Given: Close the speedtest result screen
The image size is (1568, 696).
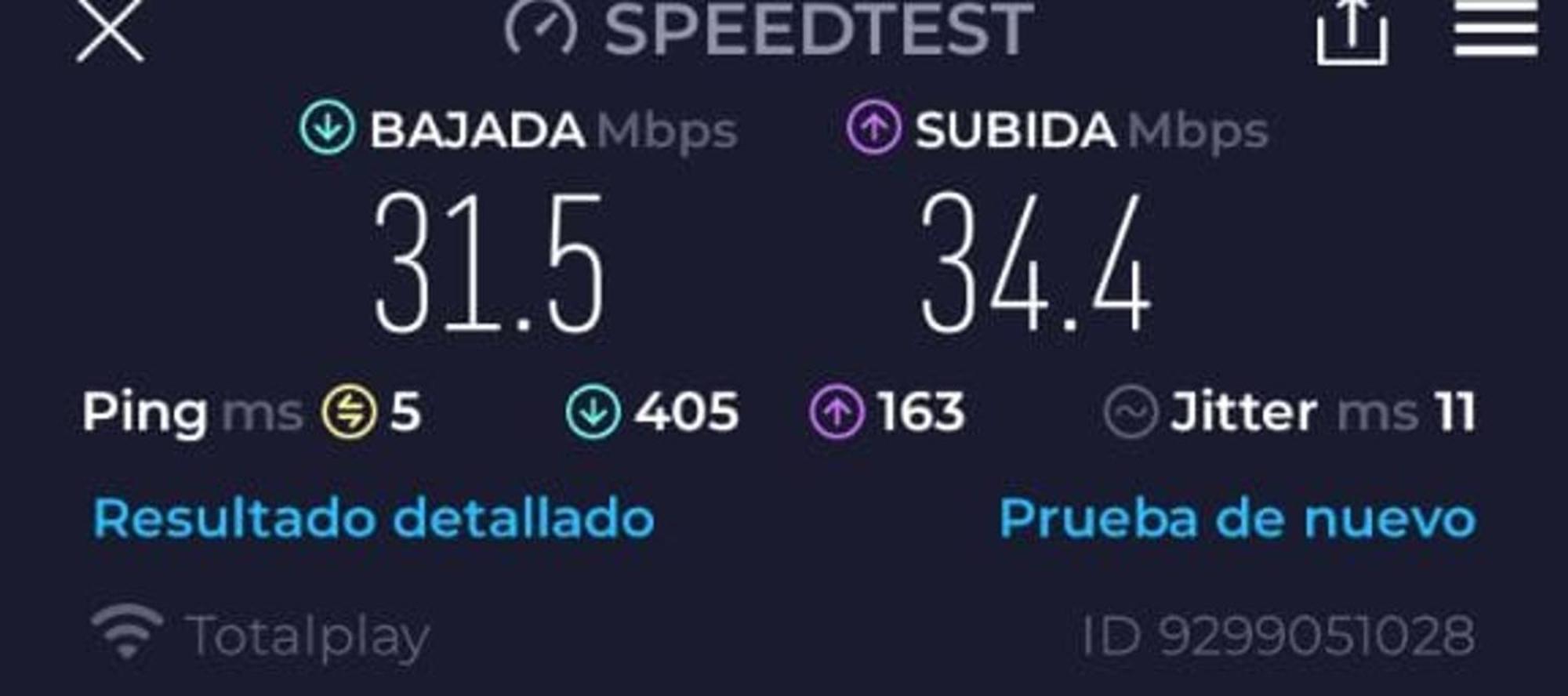Looking at the screenshot, I should coord(110,30).
